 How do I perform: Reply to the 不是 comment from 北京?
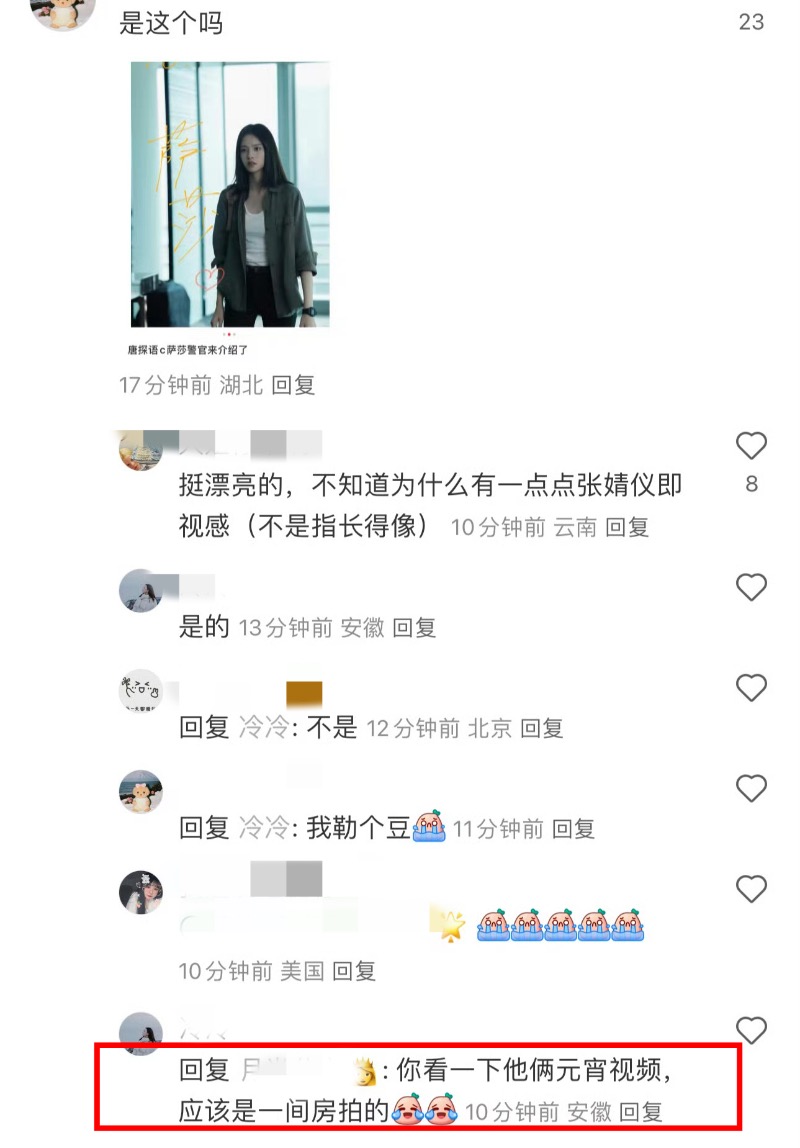coord(541,728)
